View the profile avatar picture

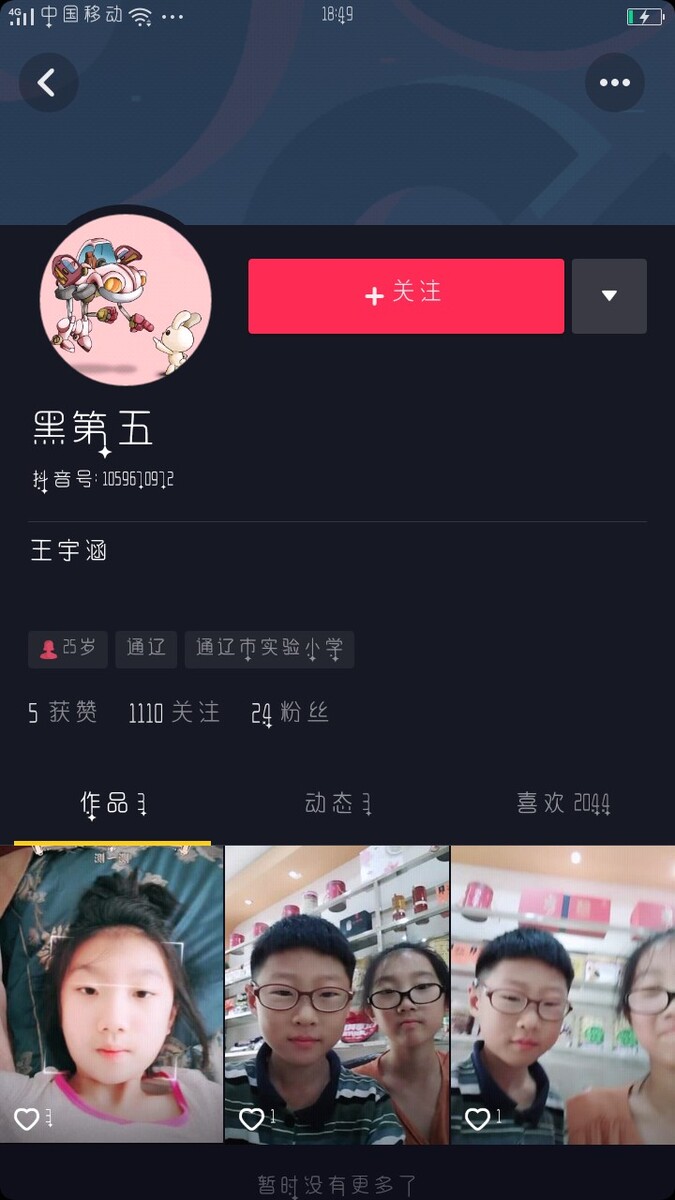[125, 300]
